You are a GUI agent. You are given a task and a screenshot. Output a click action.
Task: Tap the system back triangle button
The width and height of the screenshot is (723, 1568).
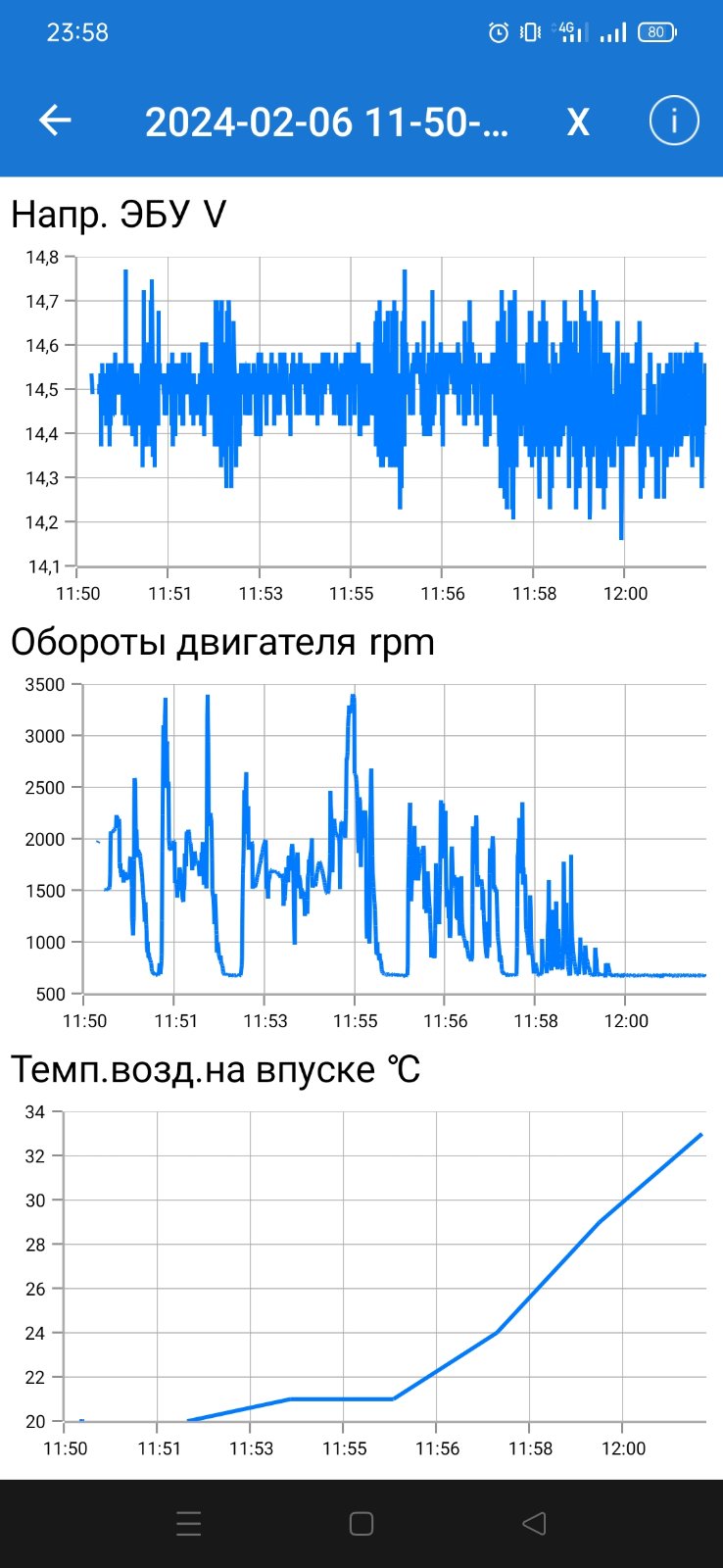tap(534, 1523)
